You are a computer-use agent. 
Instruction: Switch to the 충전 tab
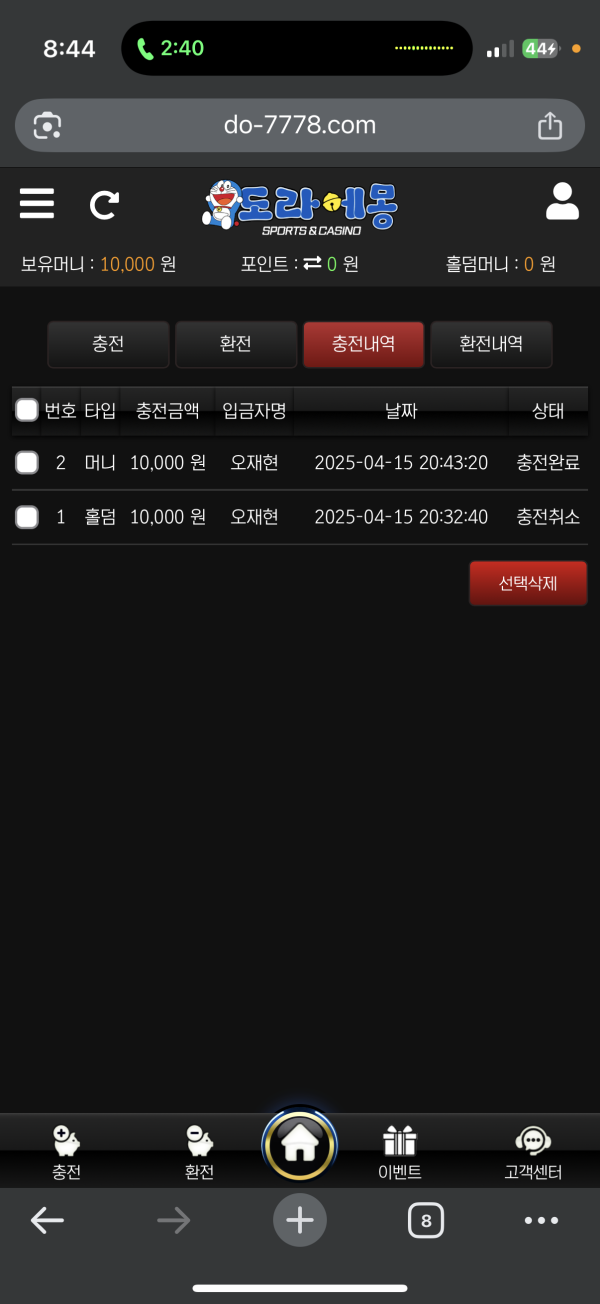point(108,344)
